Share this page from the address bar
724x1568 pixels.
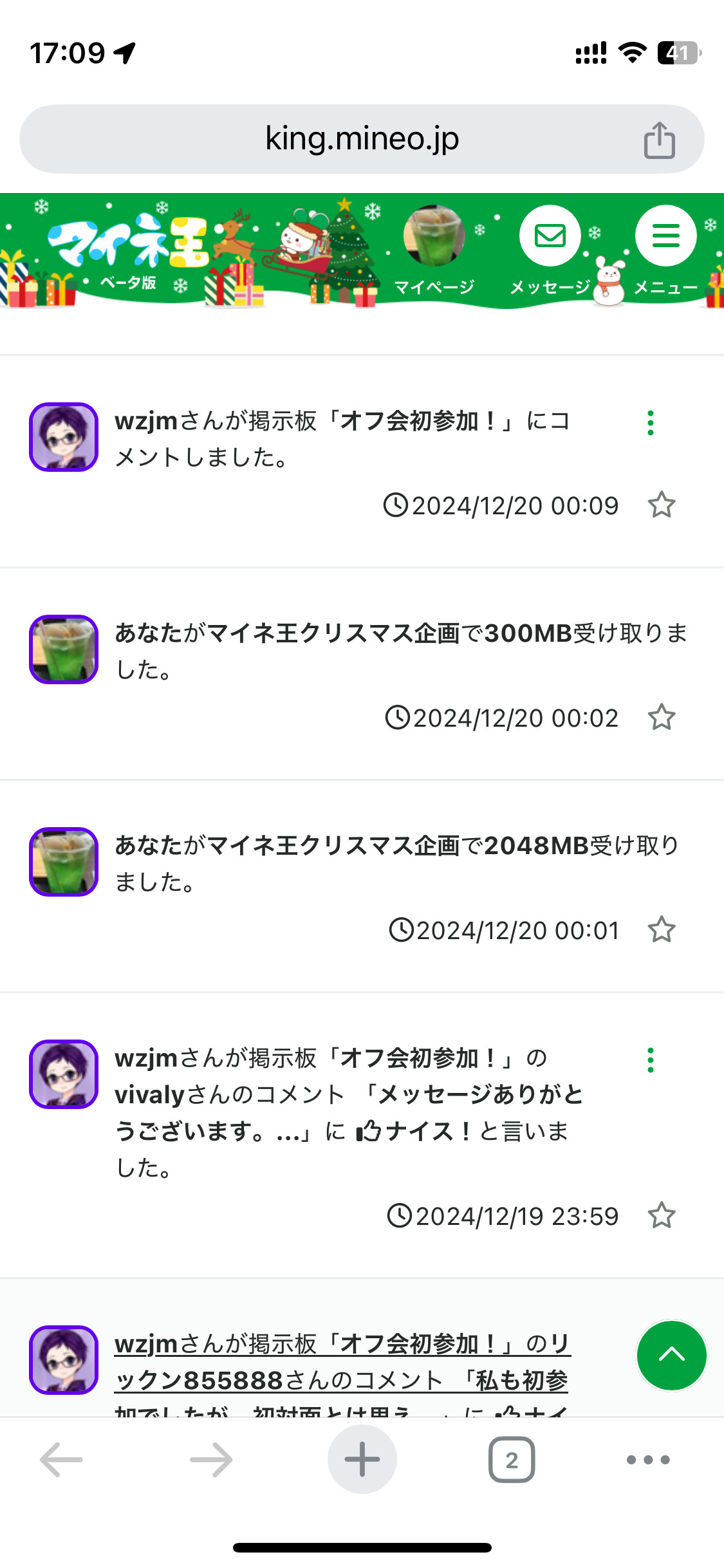[x=659, y=140]
